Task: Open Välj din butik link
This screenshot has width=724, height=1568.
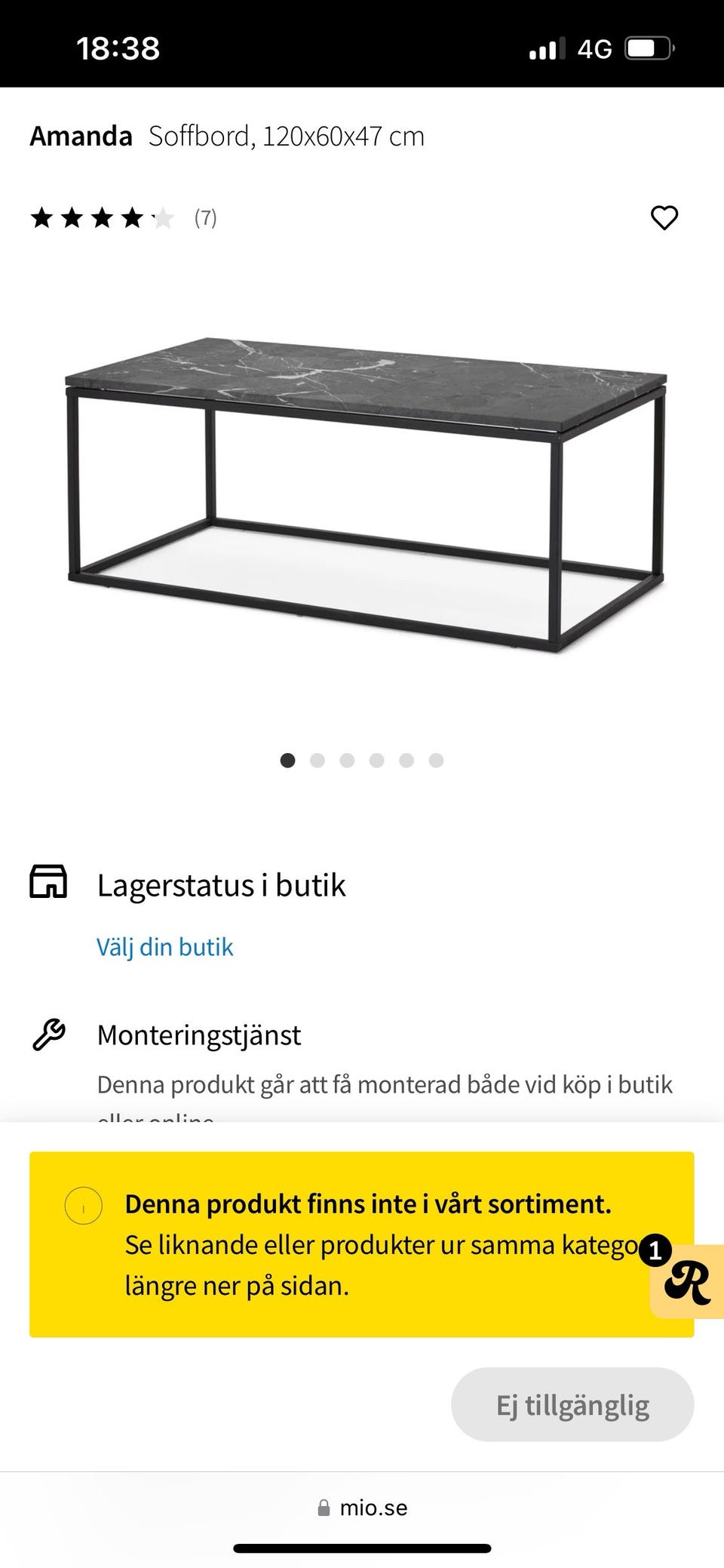Action: (164, 946)
